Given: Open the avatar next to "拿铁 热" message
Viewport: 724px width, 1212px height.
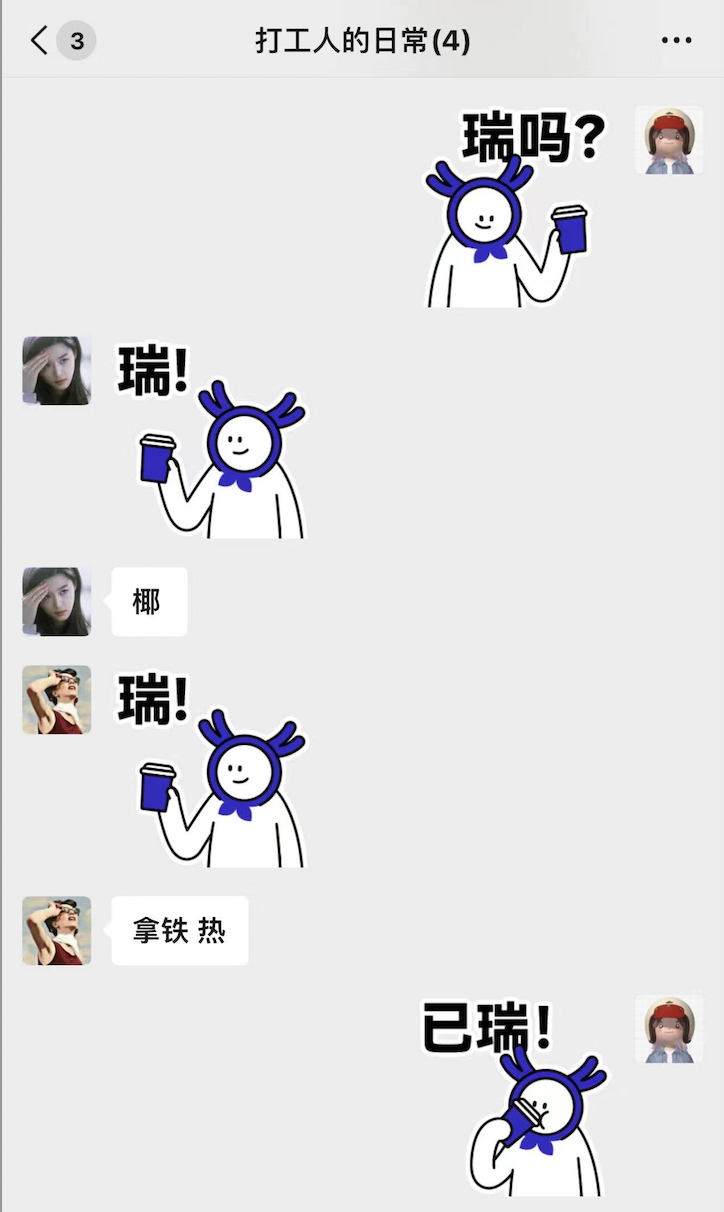Looking at the screenshot, I should point(56,930).
